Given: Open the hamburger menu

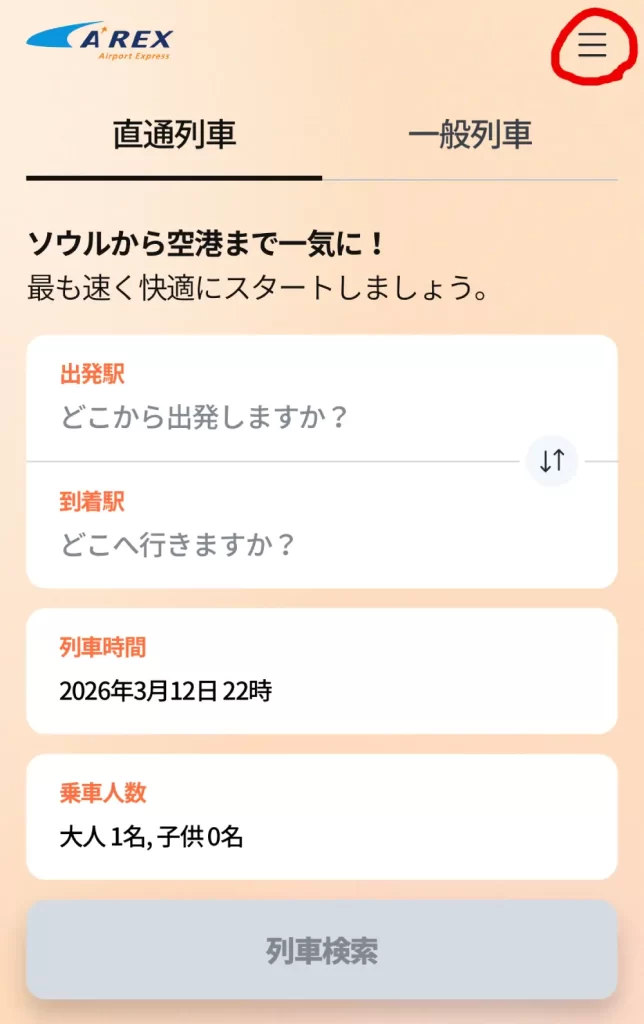Looking at the screenshot, I should click(592, 45).
